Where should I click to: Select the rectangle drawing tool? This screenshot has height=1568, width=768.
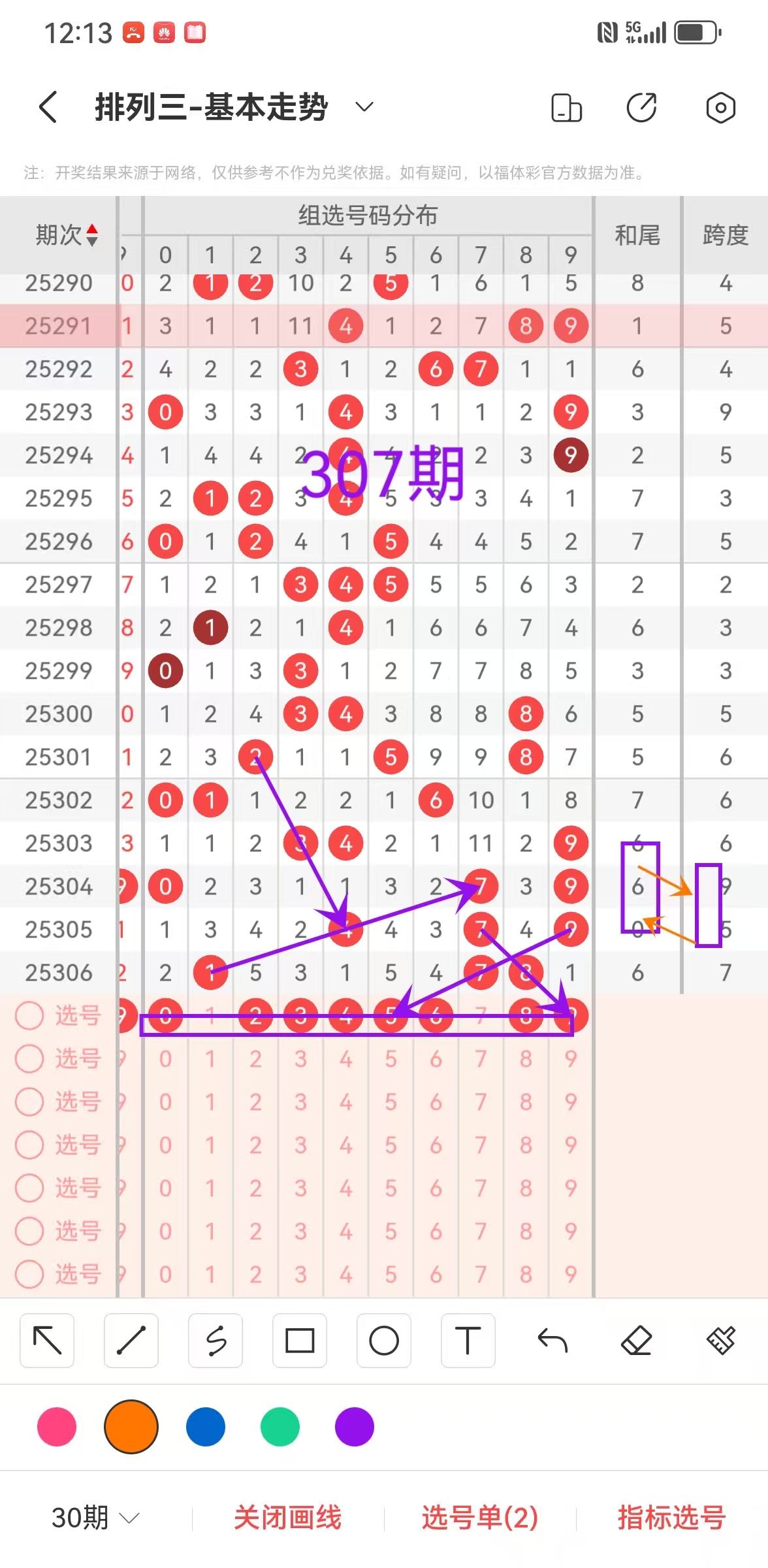click(300, 1341)
